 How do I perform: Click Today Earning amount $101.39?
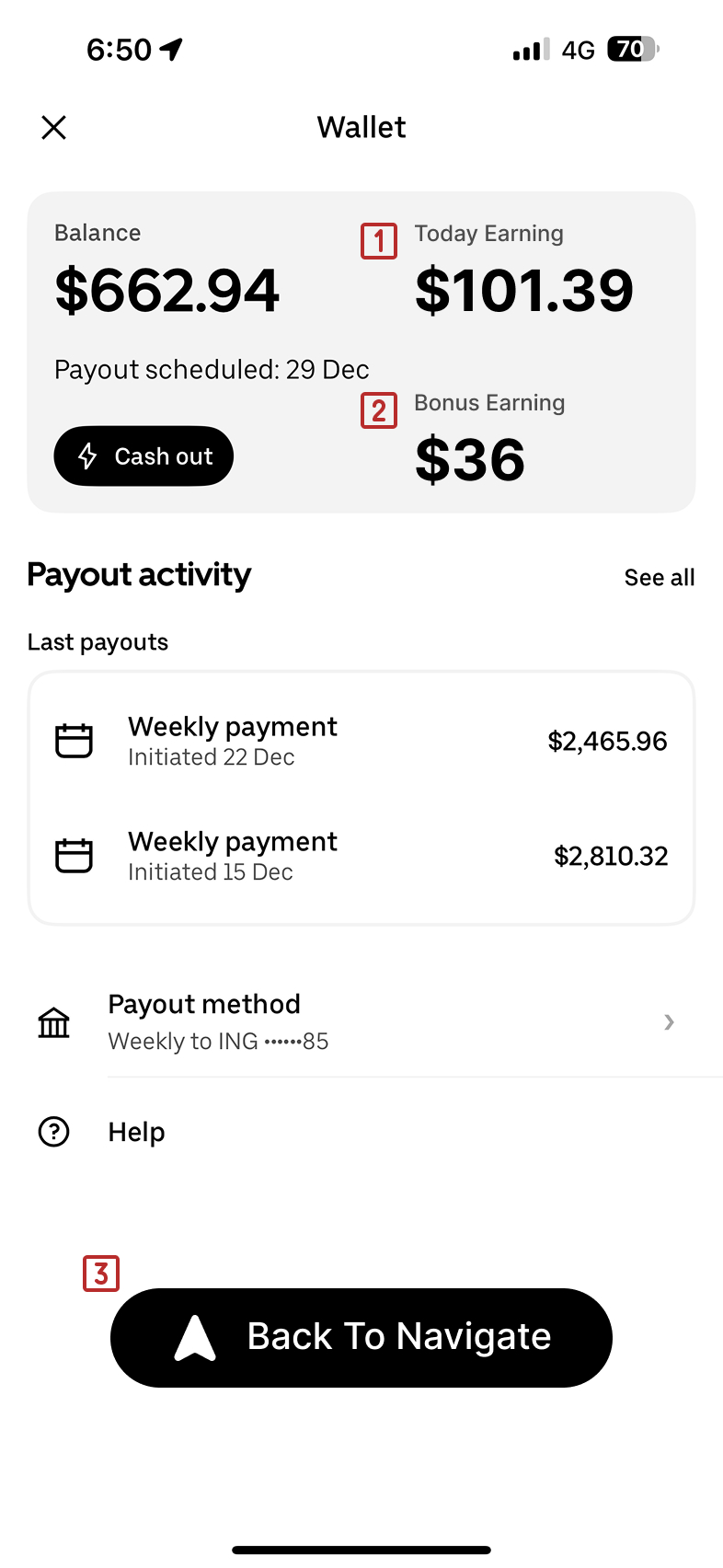click(524, 290)
